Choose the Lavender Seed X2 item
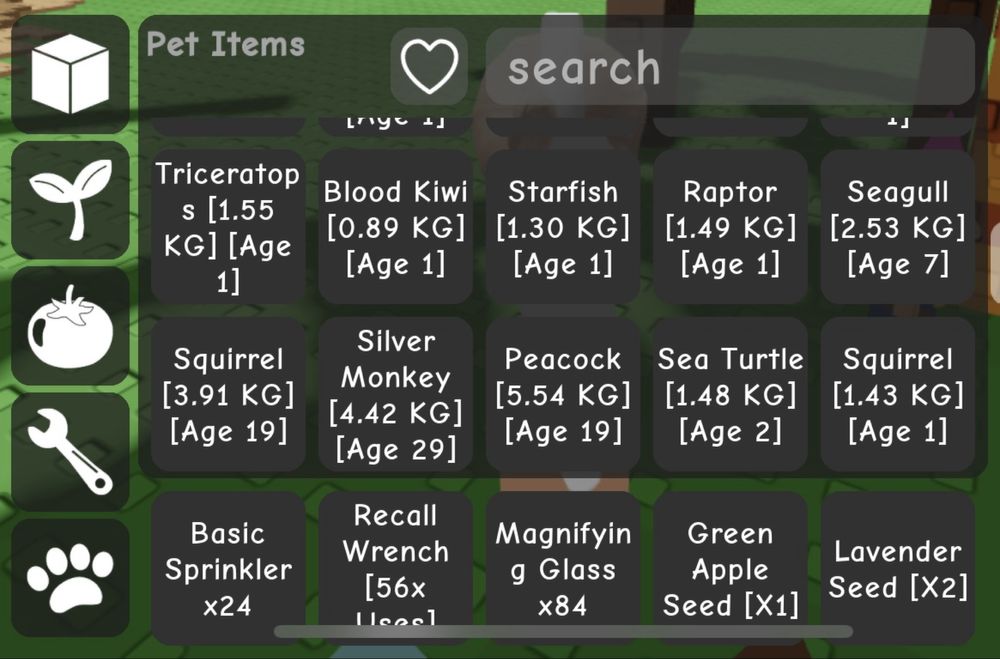1000x659 pixels. 898,568
